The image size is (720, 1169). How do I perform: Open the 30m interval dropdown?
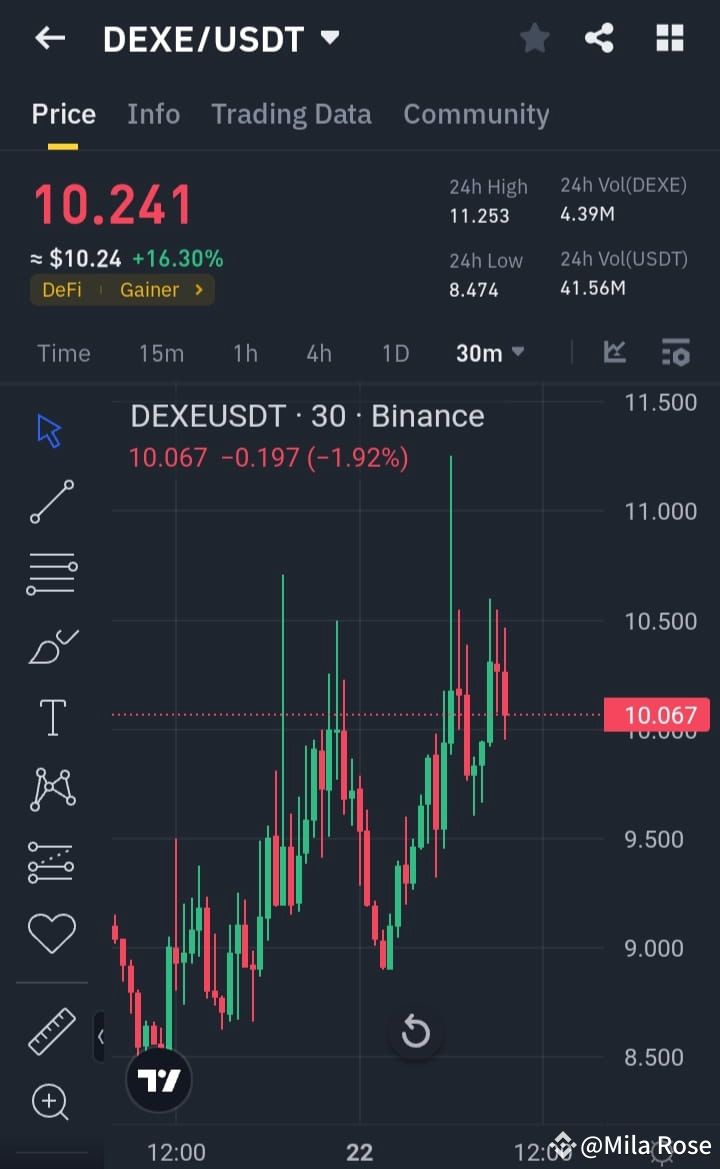coord(490,352)
